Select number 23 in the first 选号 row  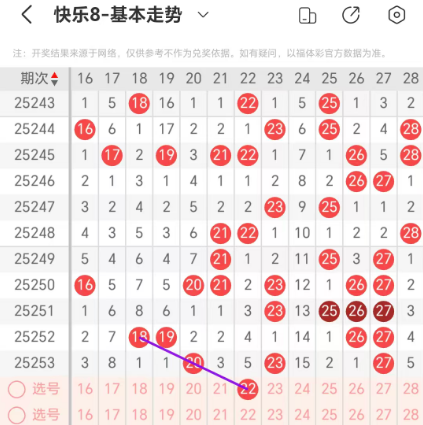pos(275,389)
